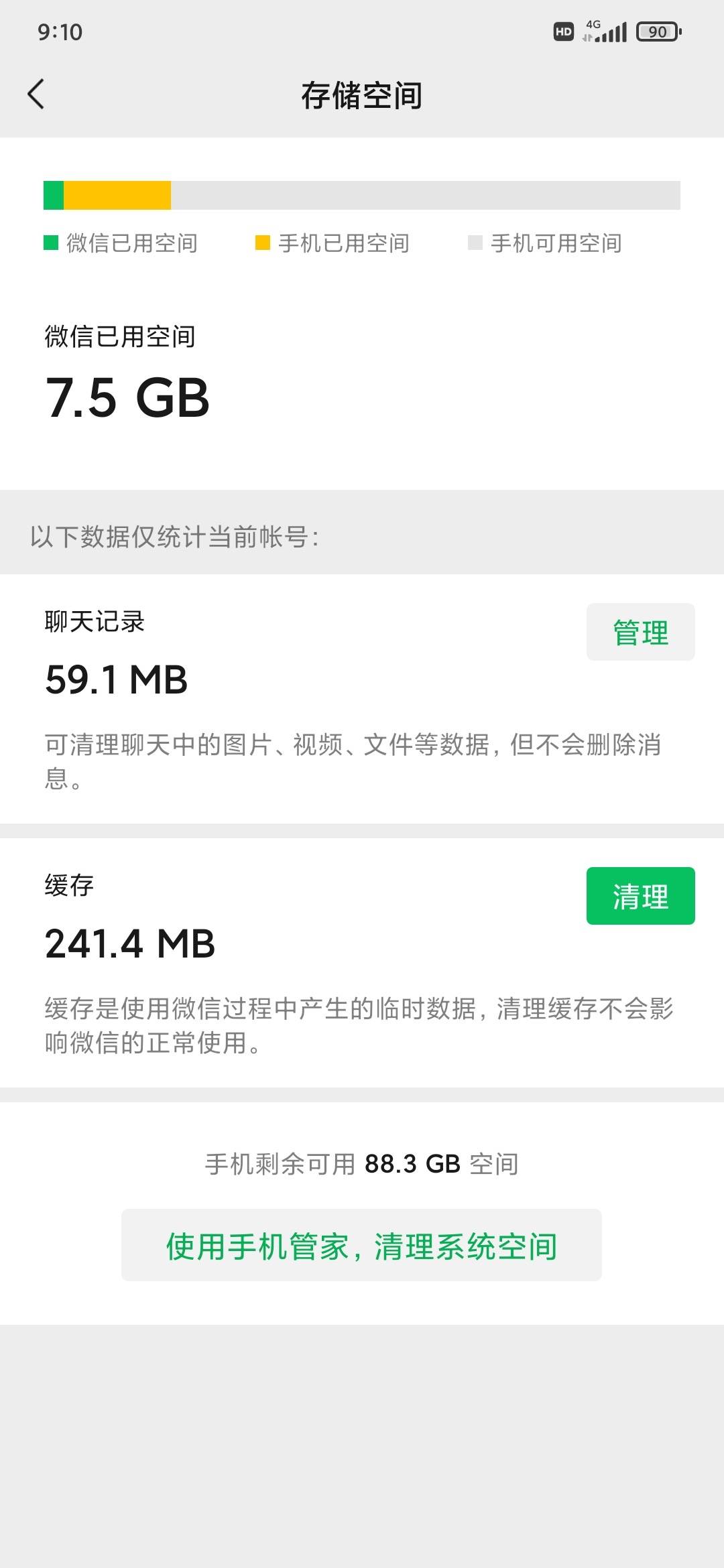Screen dimensions: 724x1568
Task: Open 使用手机管家，清理系统空间
Action: [x=361, y=1246]
